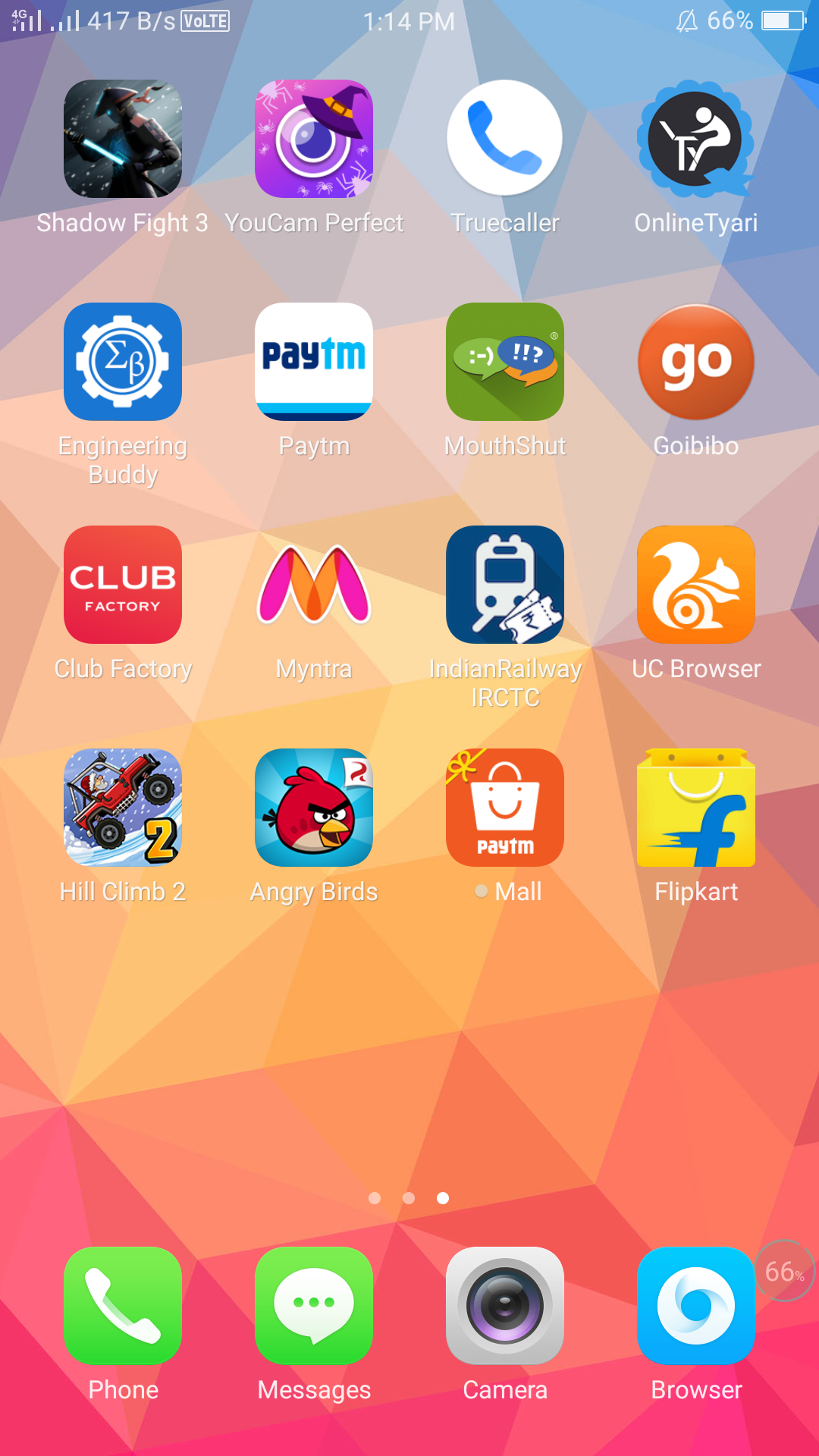The width and height of the screenshot is (819, 1456).
Task: Open Club Factory app
Action: 123,585
